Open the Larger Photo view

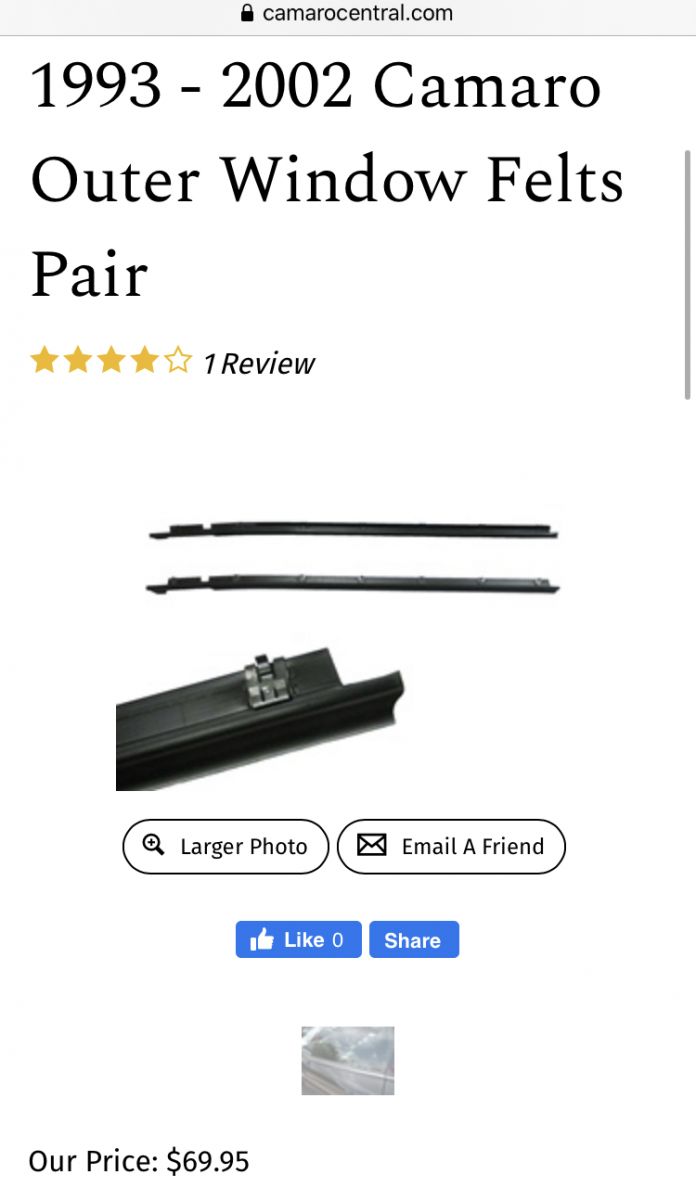click(225, 846)
